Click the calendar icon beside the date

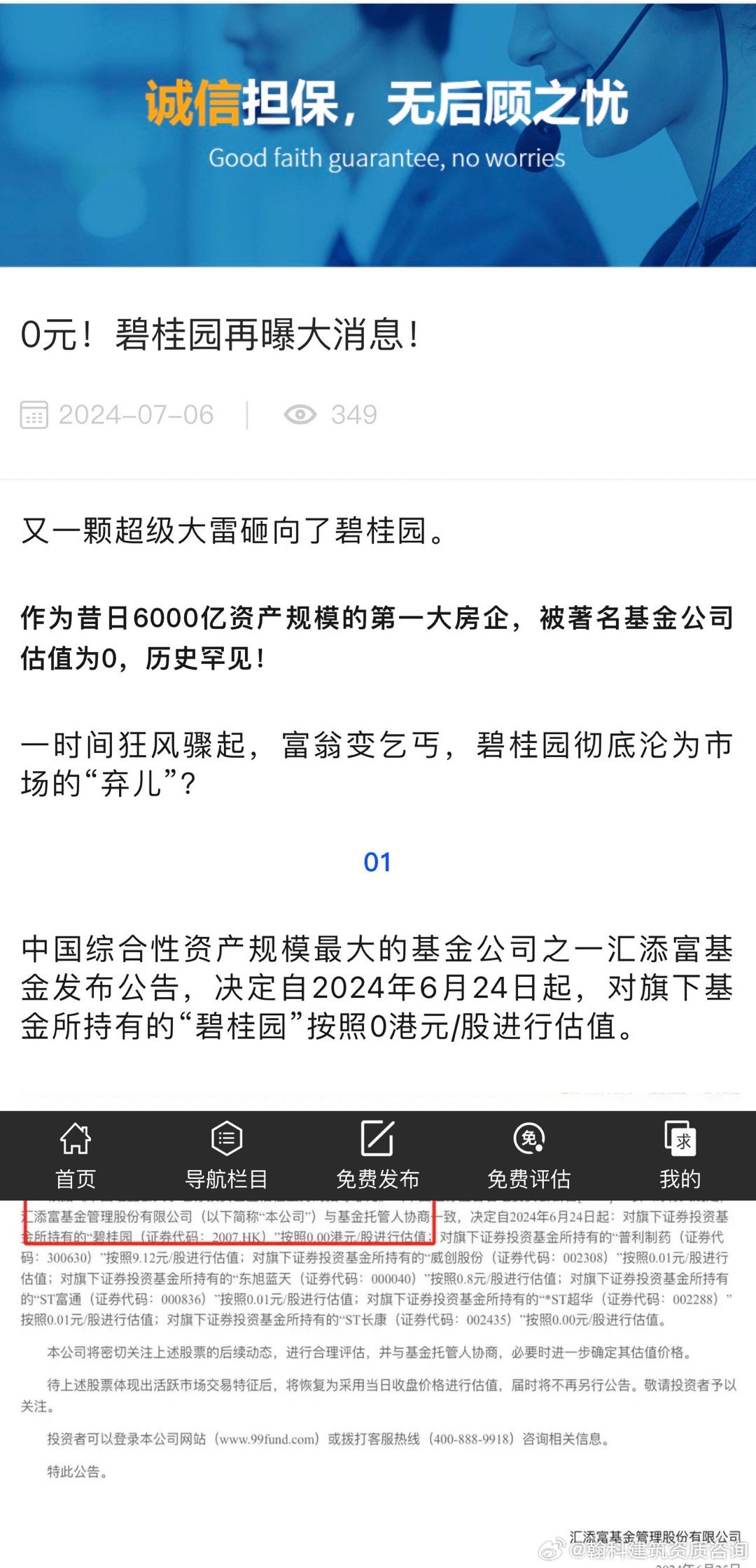(37, 415)
